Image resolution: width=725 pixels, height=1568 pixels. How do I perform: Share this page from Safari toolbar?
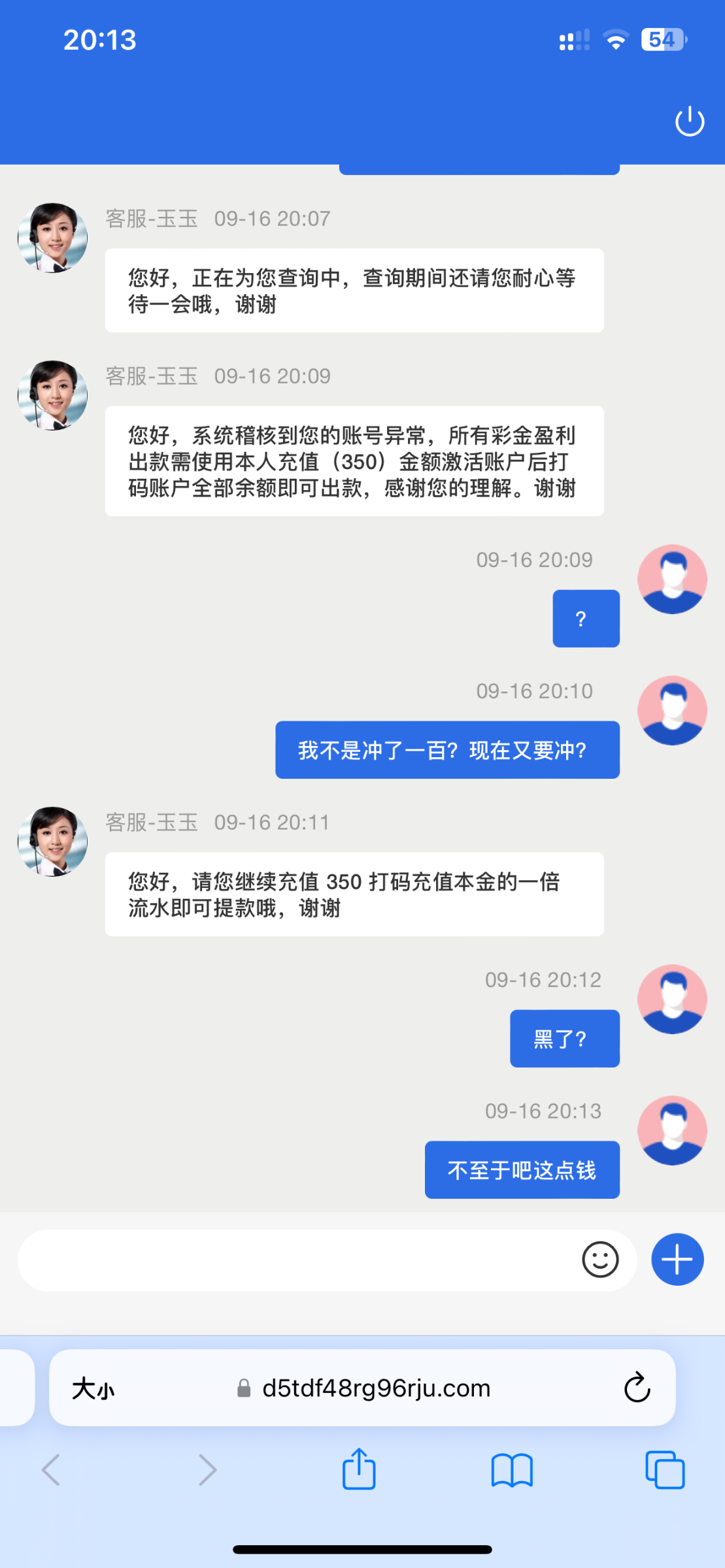point(359,1470)
